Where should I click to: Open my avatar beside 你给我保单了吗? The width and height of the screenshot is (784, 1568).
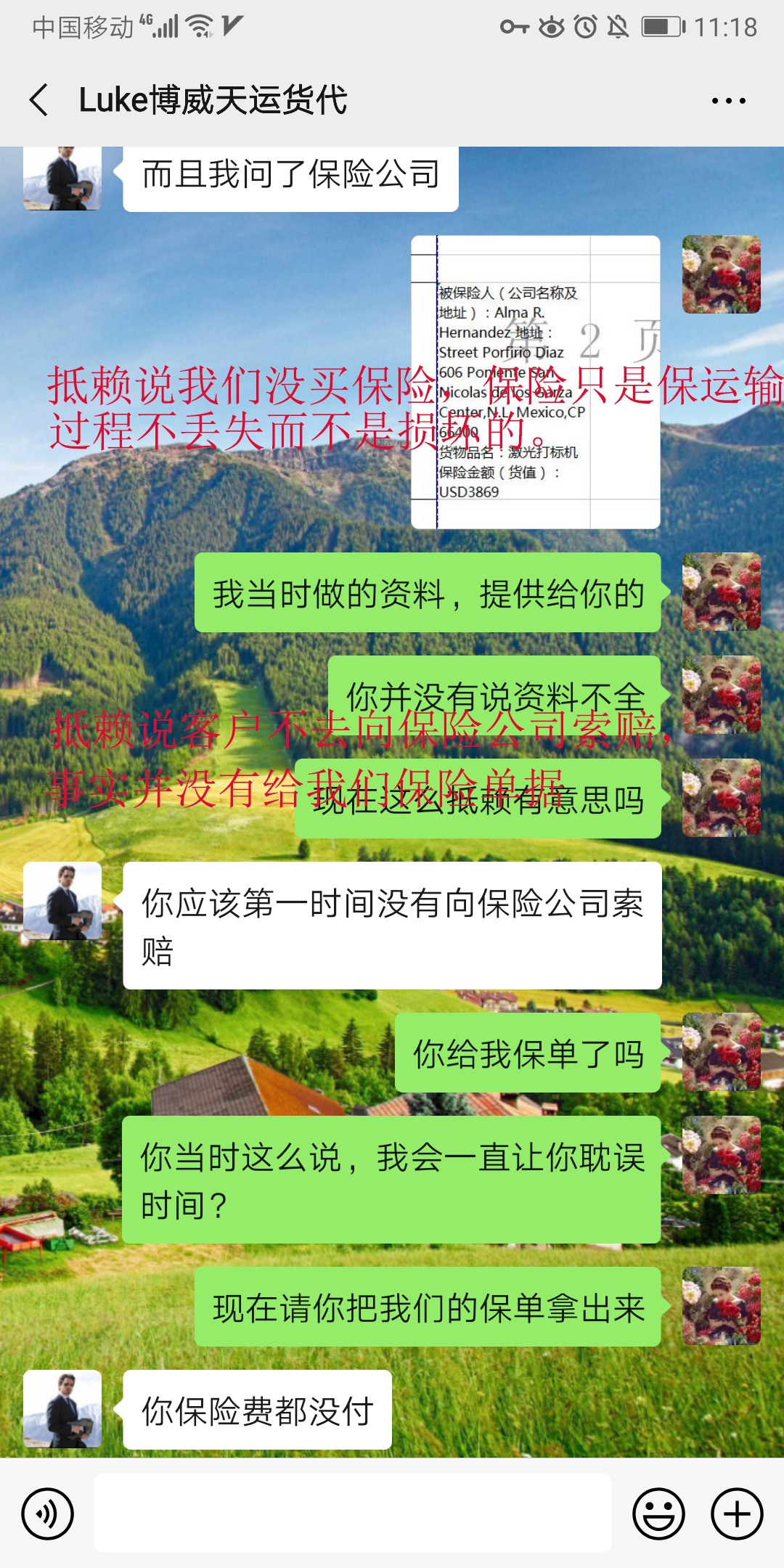click(x=721, y=1052)
